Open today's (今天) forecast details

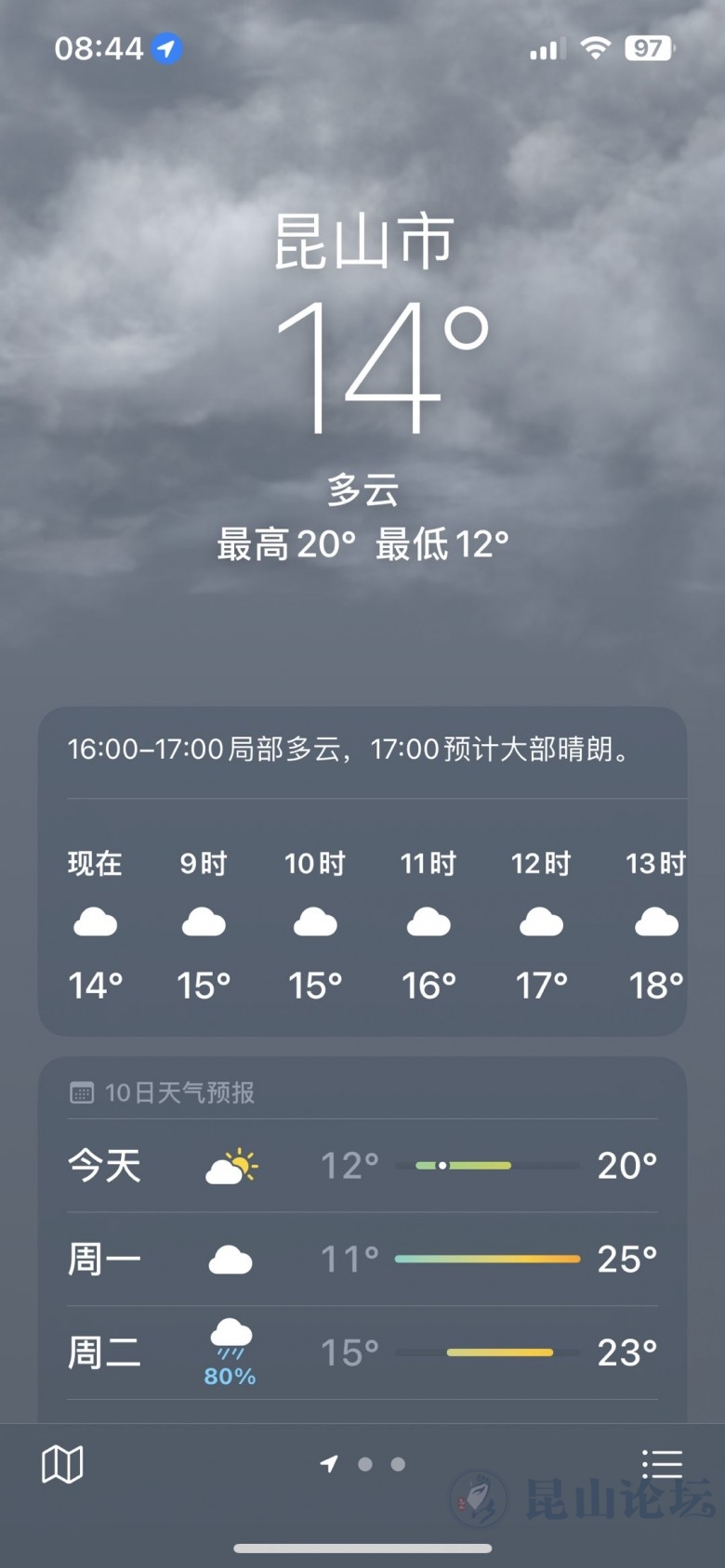362,1166
